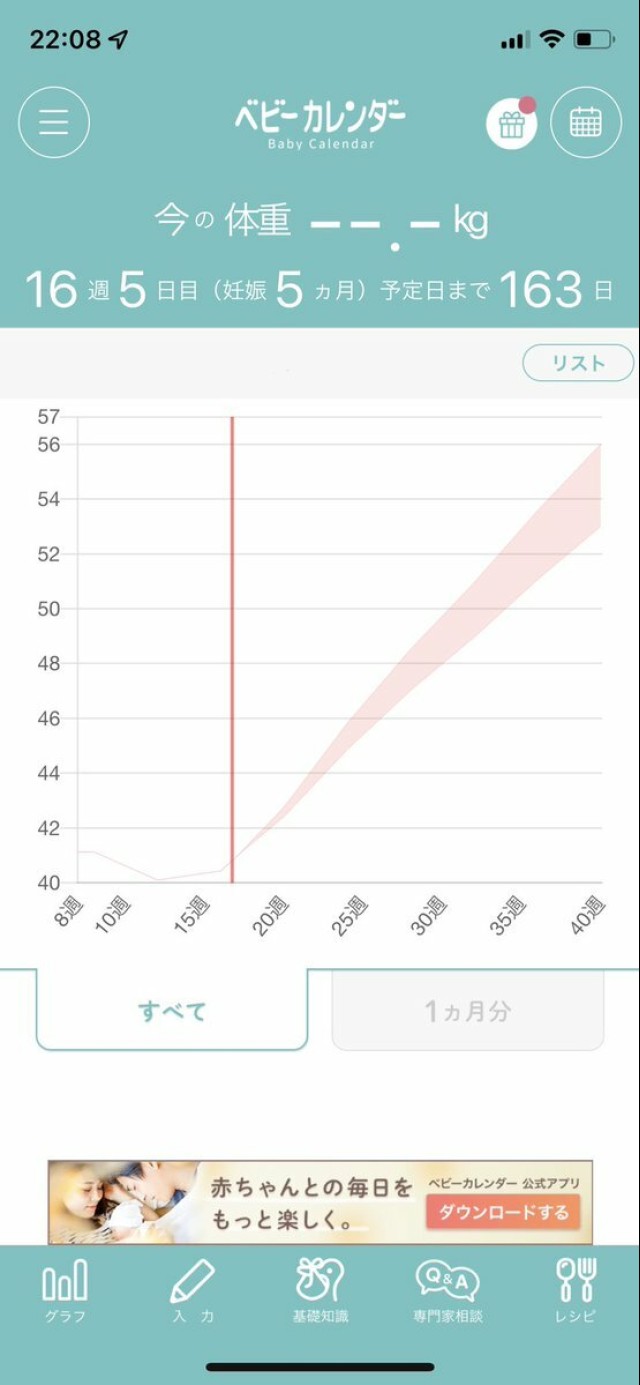Viewport: 640px width, 1385px height.
Task: Tap ダウンロードする in the ad banner
Action: 504,1212
